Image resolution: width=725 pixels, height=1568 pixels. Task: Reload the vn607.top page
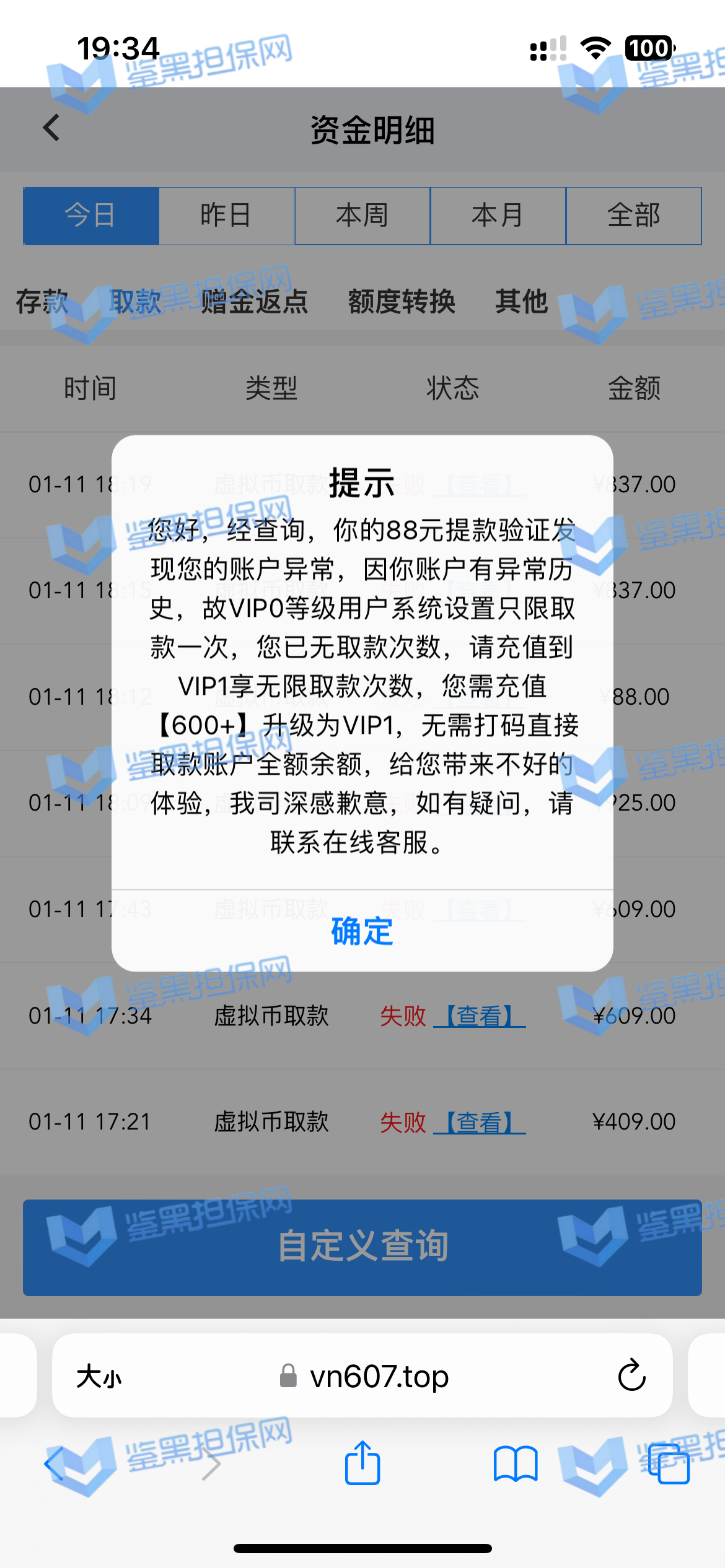click(631, 1376)
